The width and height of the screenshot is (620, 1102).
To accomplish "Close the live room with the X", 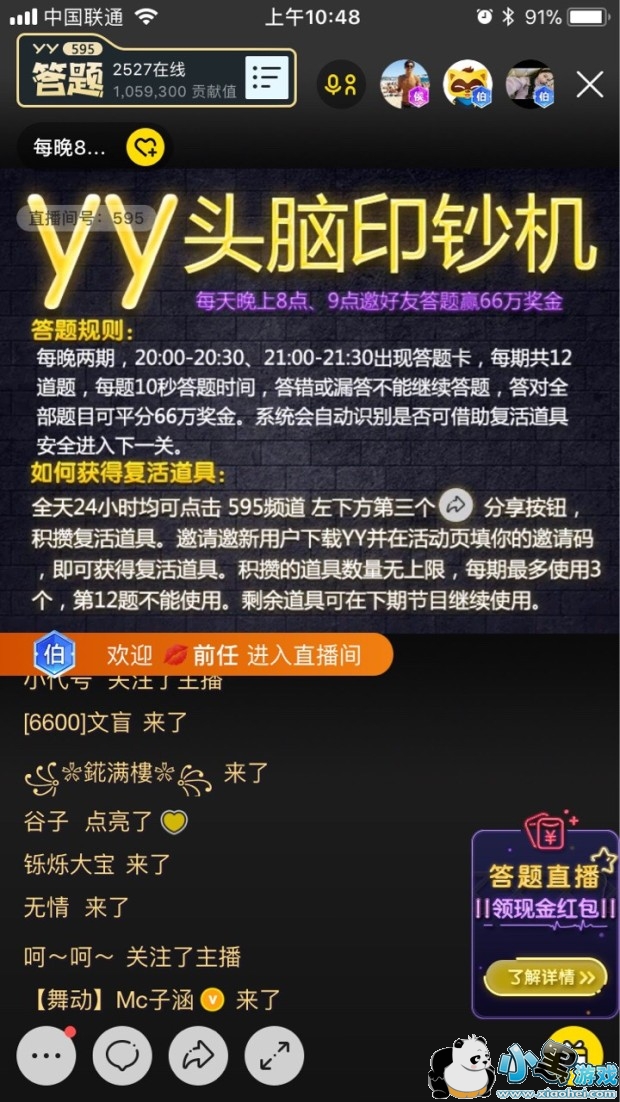I will (x=590, y=84).
